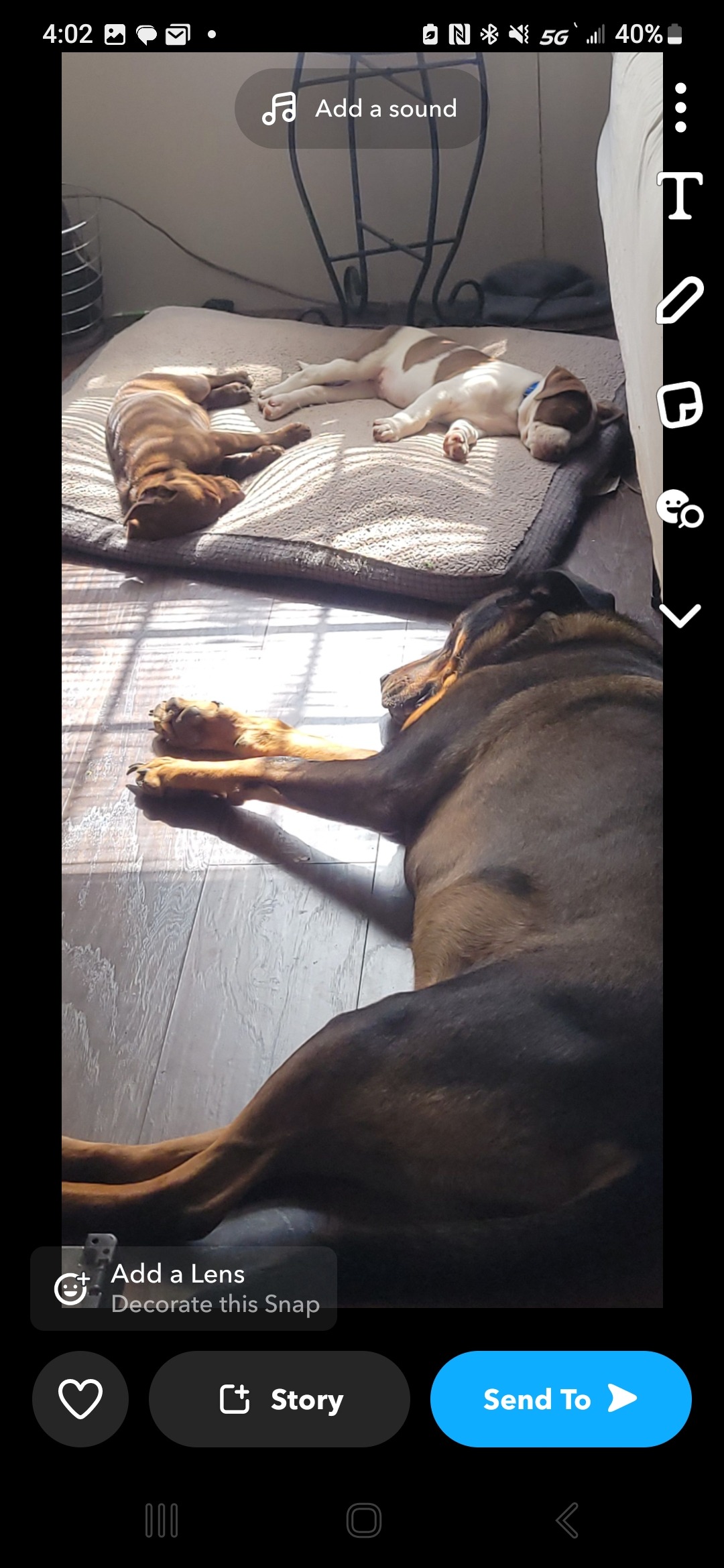Open the three-dot overflow menu
Screen dimensions: 724x1568
(x=680, y=108)
